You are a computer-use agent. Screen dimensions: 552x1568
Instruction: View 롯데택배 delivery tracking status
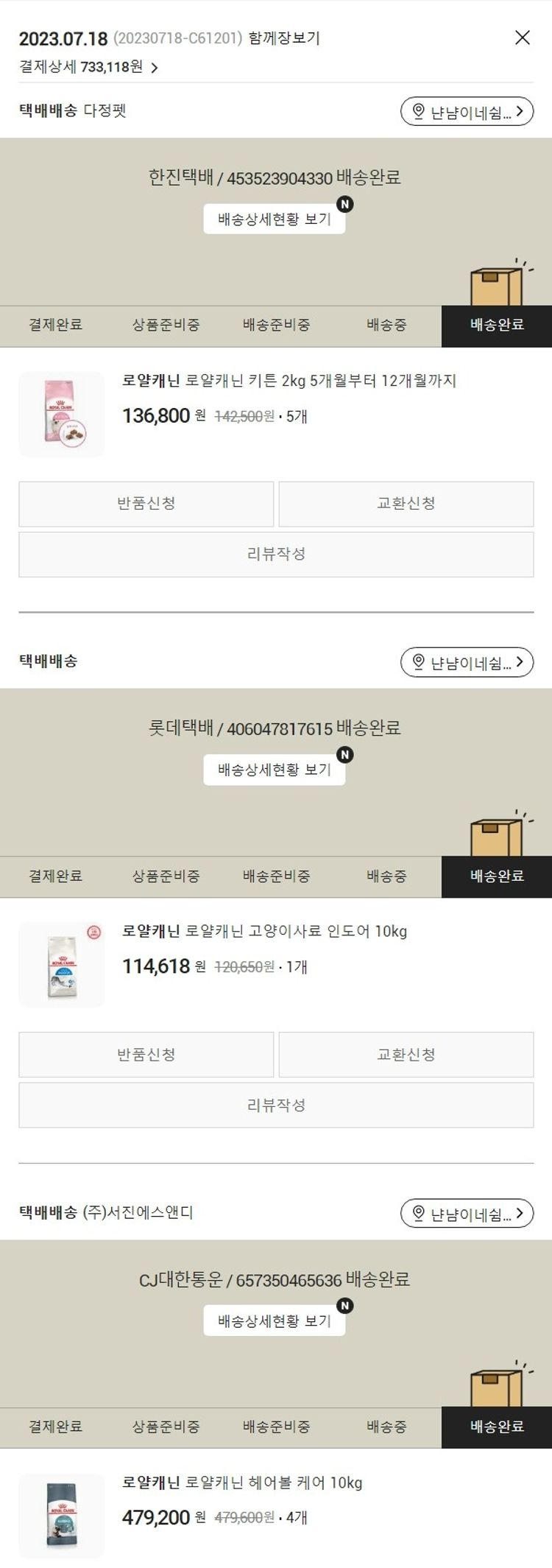pyautogui.click(x=274, y=770)
